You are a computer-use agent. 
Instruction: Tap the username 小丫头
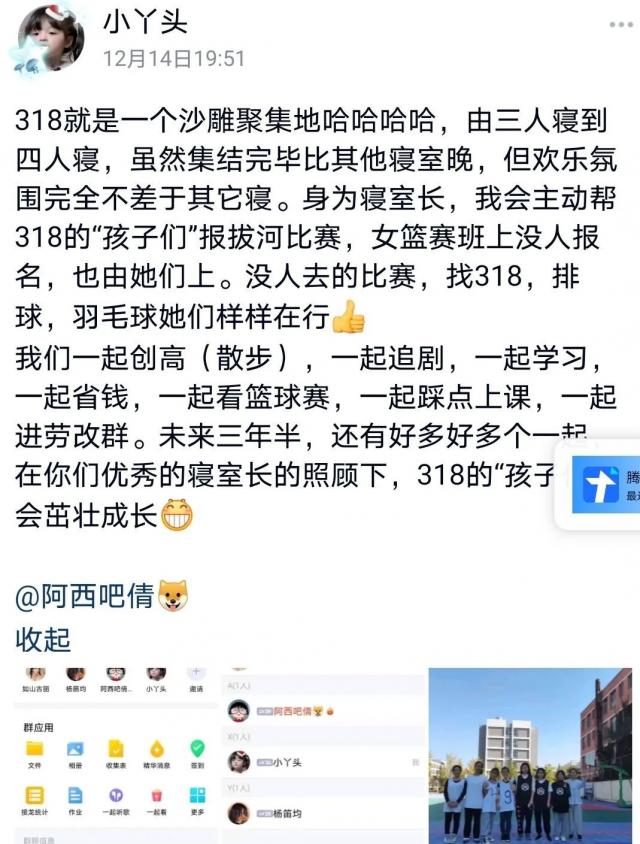click(x=145, y=20)
